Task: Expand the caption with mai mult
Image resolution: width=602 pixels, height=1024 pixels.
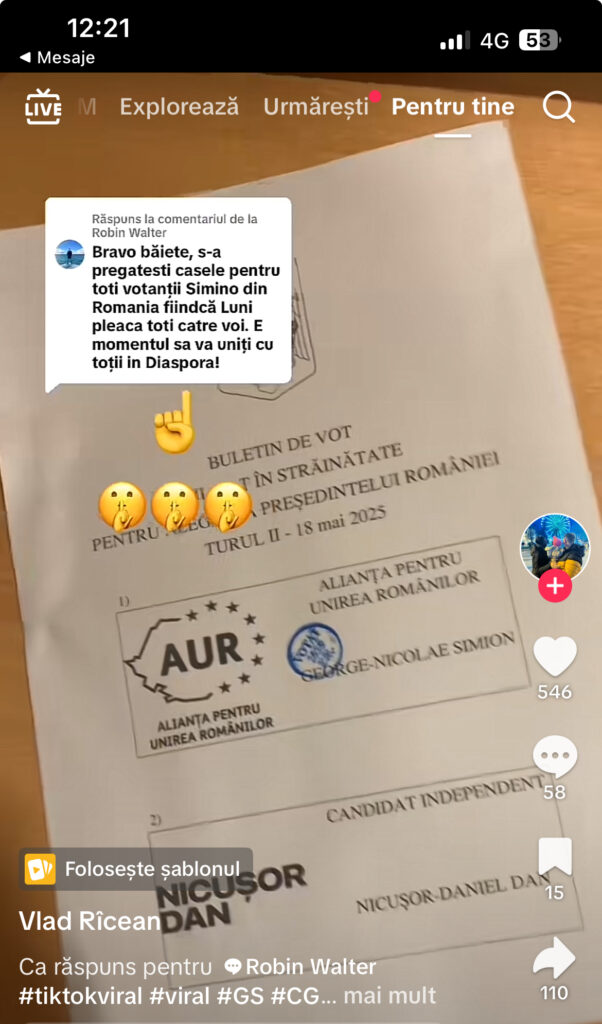Action: 390,996
